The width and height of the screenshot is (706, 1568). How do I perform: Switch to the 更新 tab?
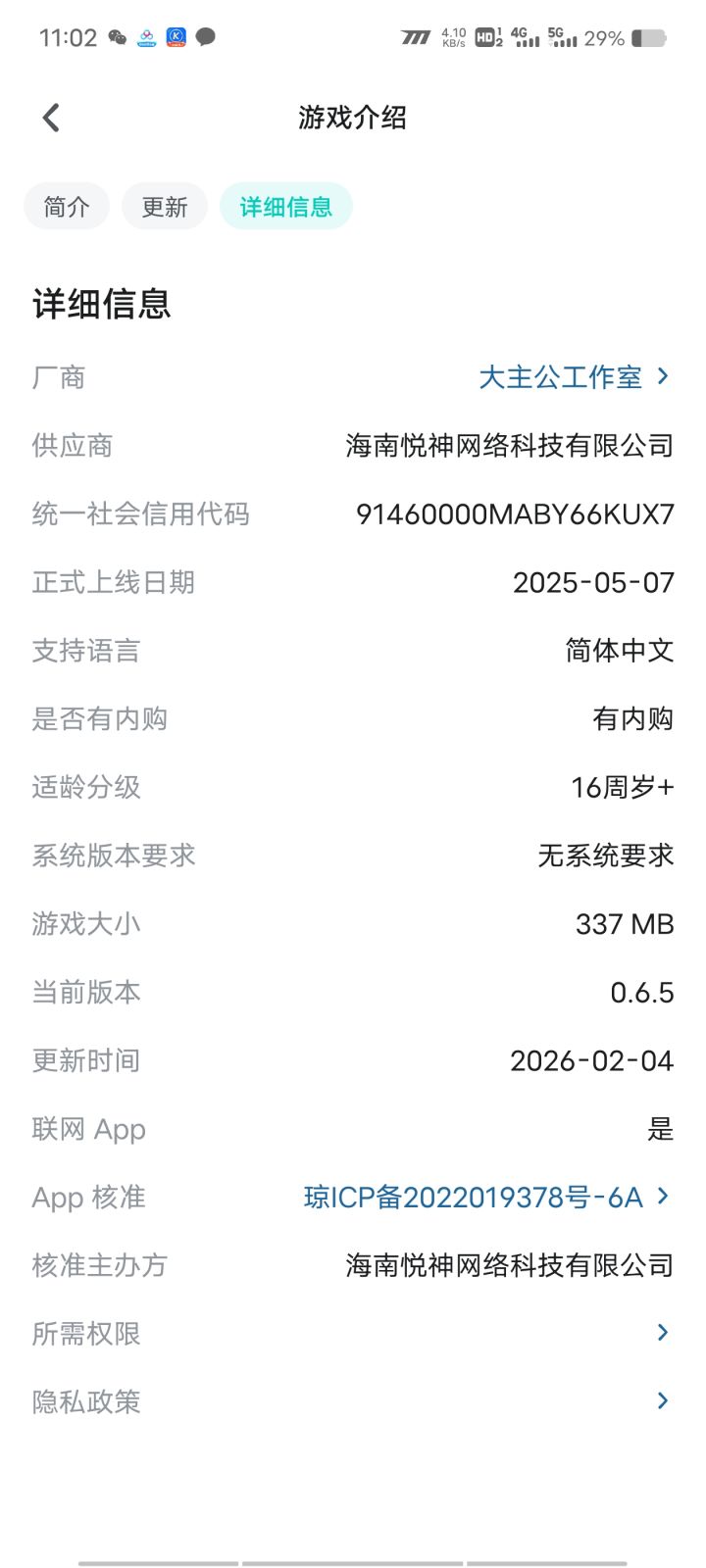(x=165, y=207)
